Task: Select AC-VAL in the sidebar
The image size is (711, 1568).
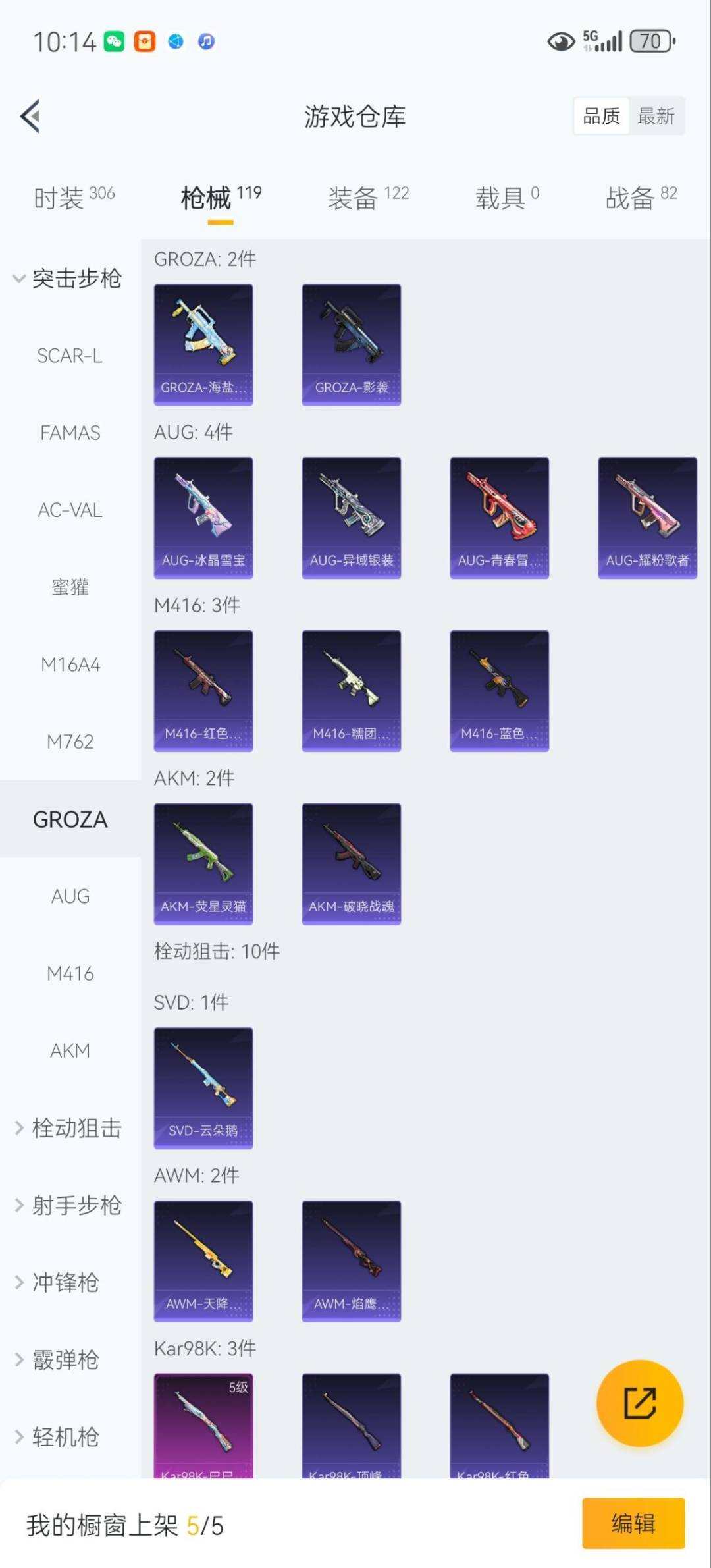Action: (x=70, y=510)
